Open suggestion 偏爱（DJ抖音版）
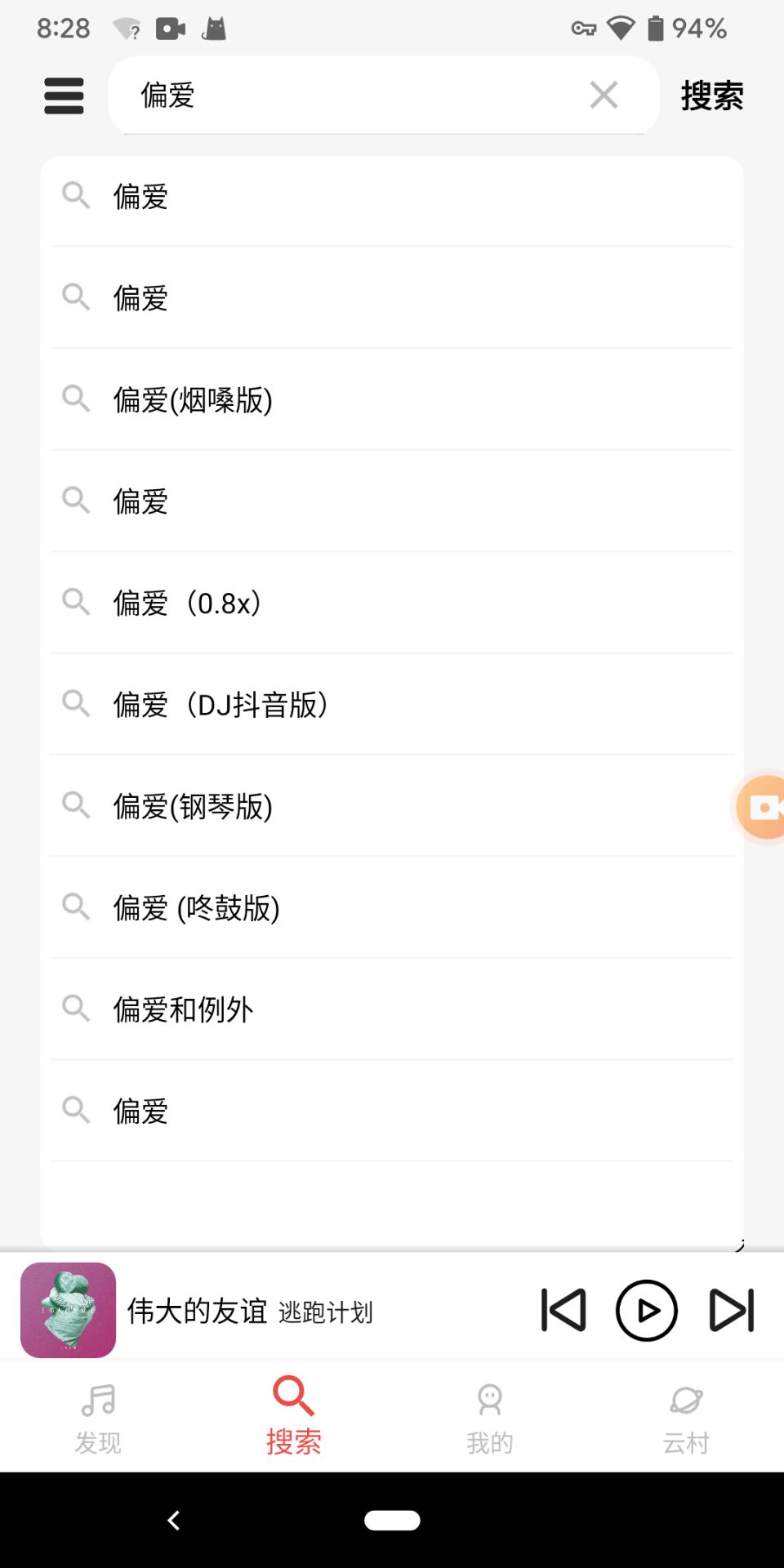 point(392,704)
